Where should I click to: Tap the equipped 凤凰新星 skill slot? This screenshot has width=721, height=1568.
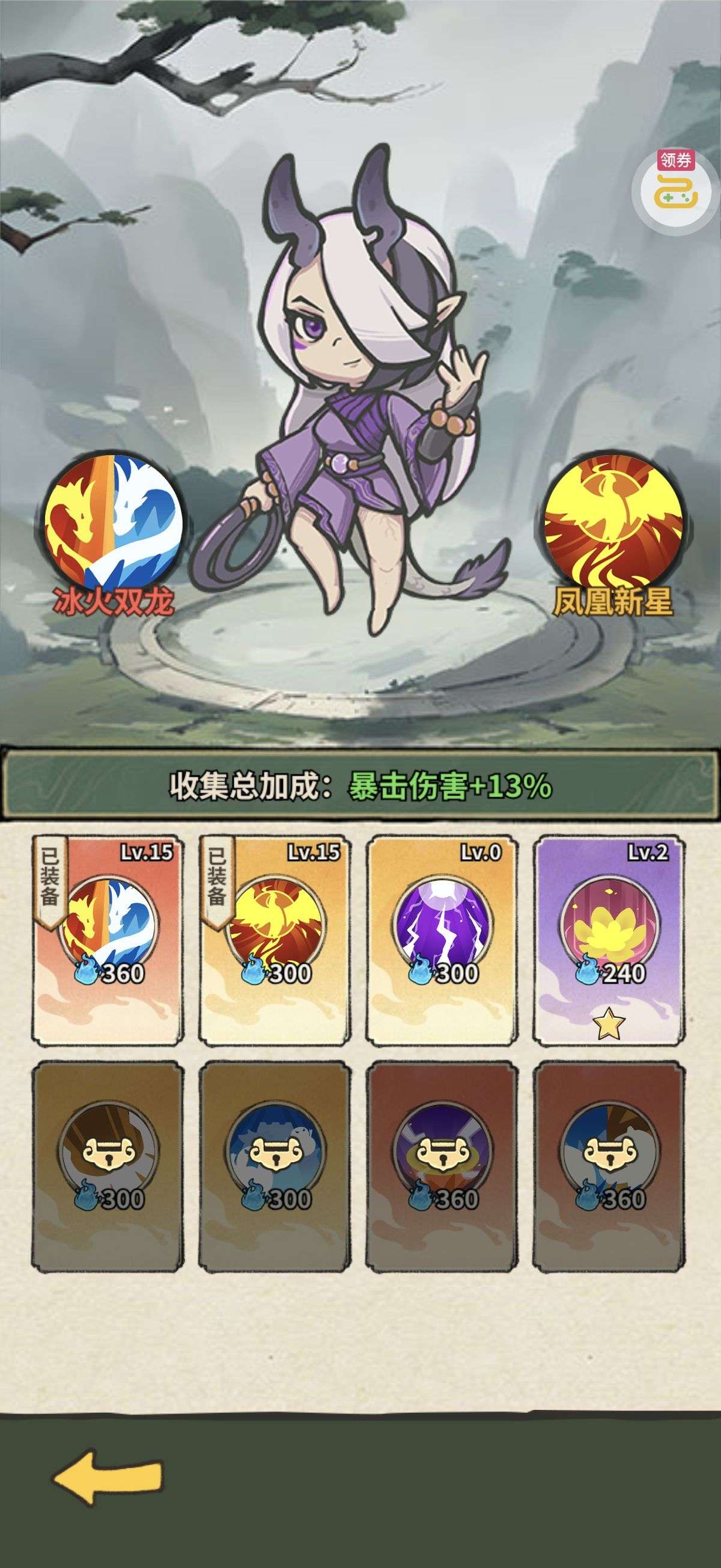pos(613,522)
